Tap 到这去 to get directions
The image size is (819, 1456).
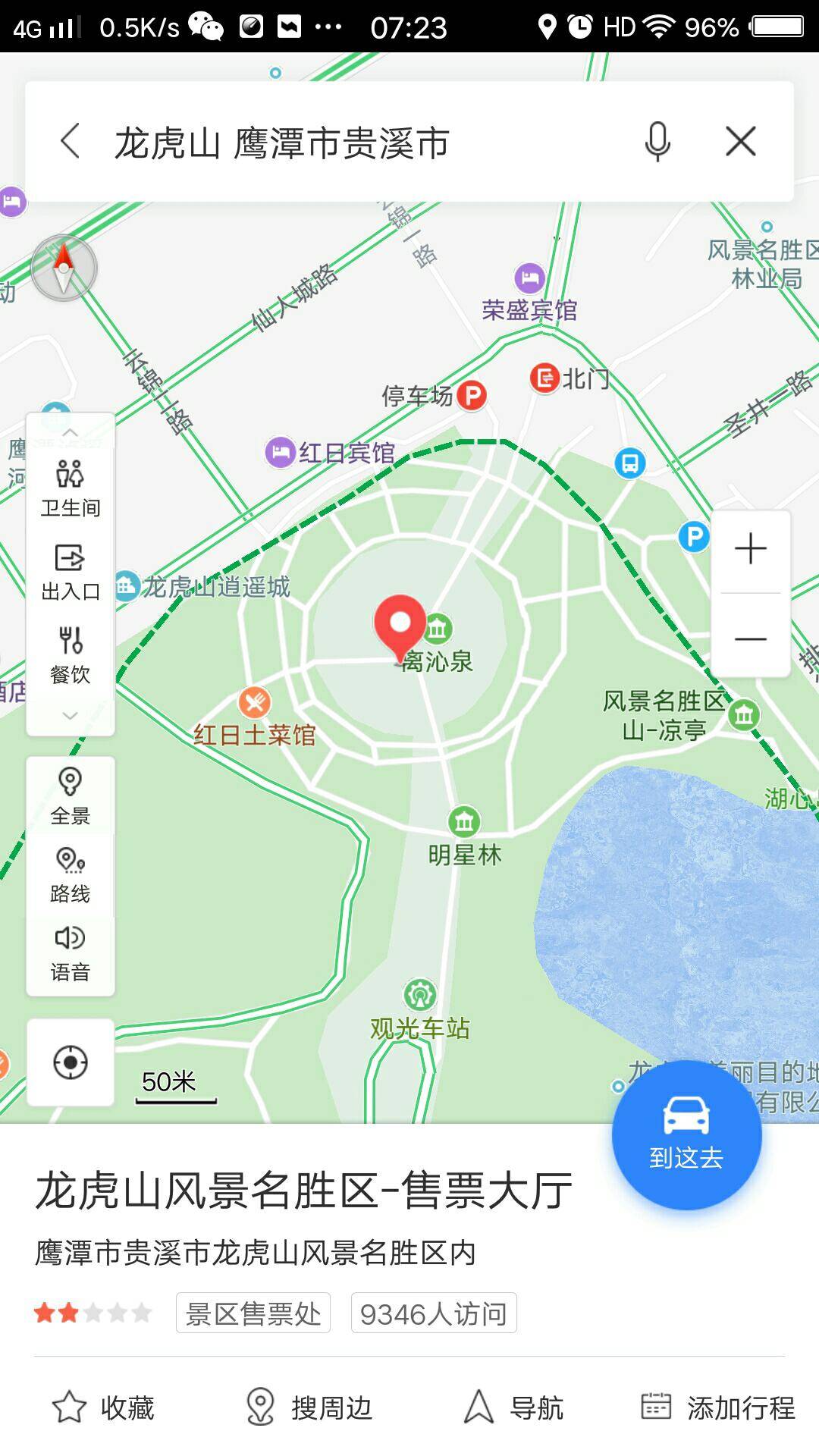[686, 1134]
